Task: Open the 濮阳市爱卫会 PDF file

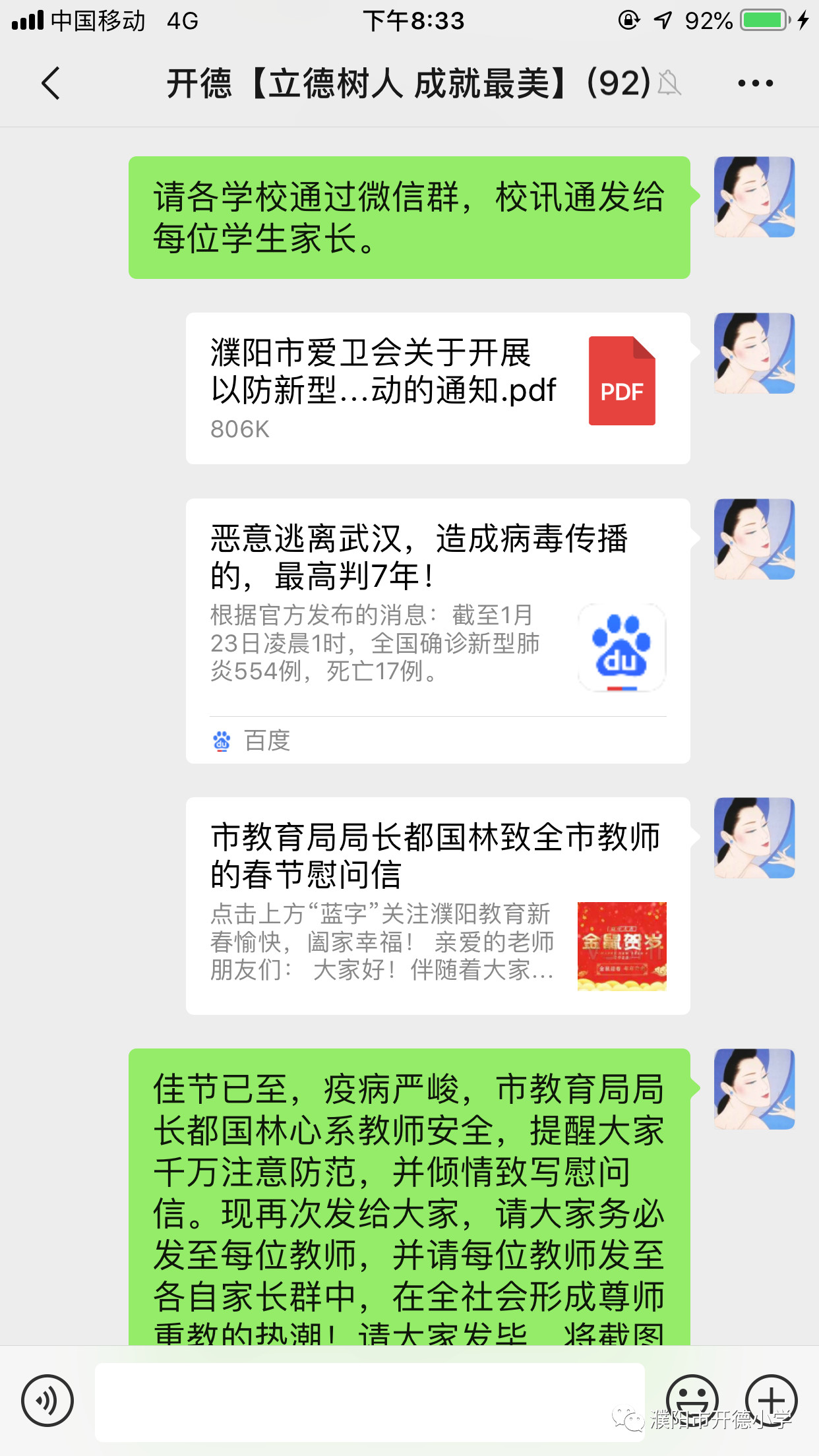Action: tap(437, 388)
